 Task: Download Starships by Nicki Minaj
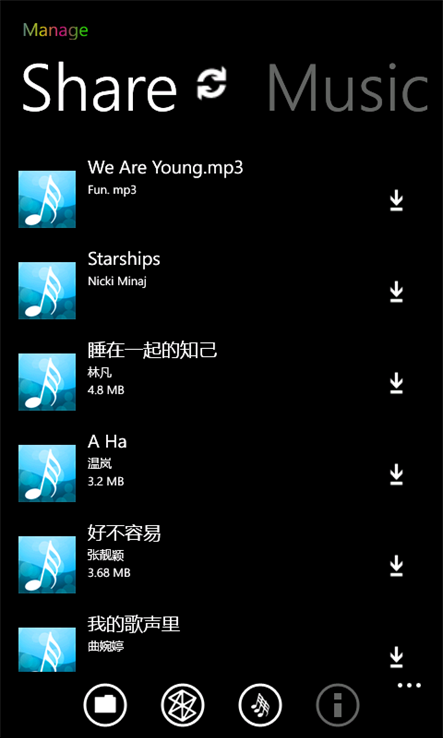[x=397, y=292]
